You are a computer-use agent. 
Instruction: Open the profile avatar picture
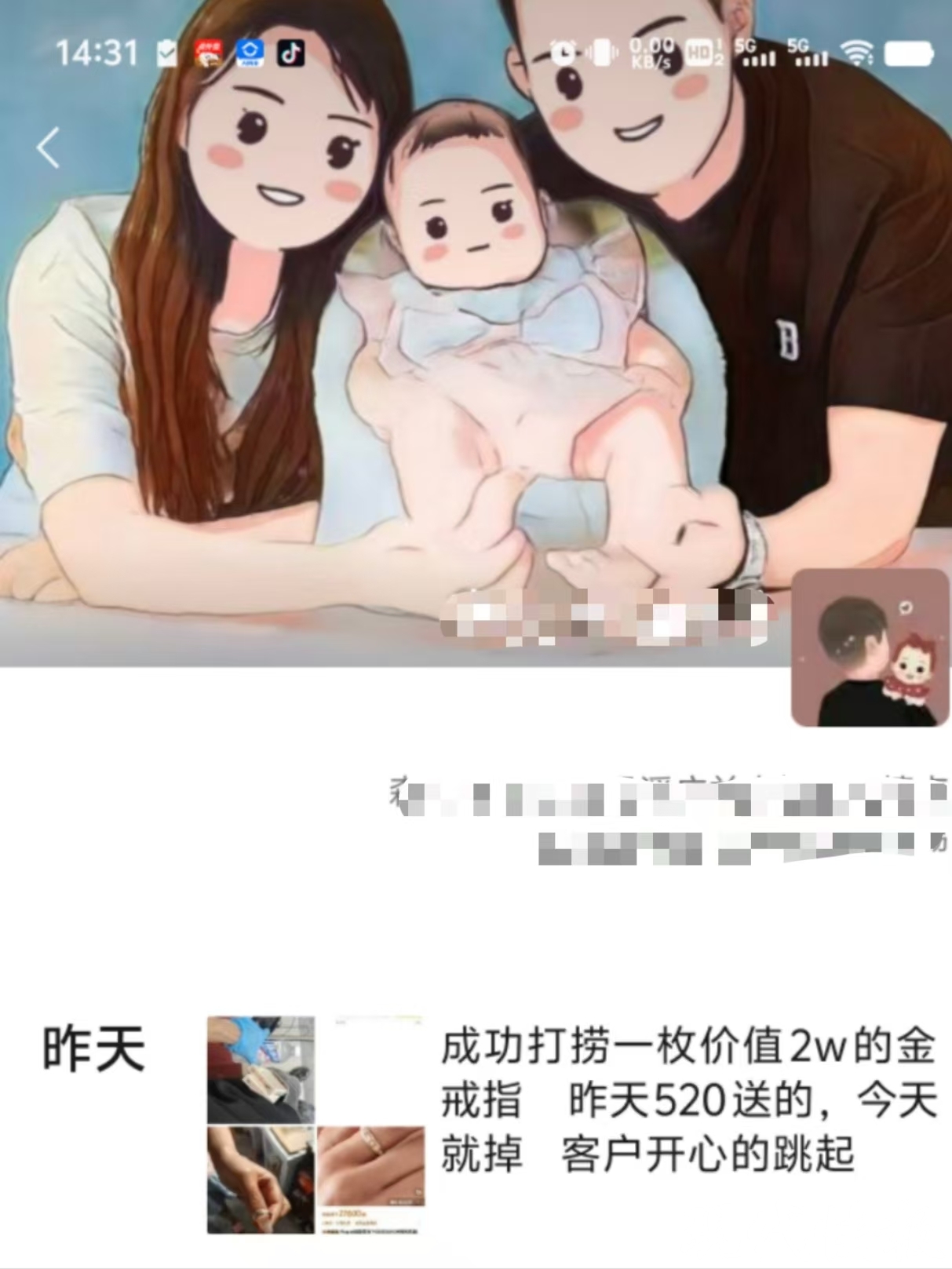(x=870, y=648)
